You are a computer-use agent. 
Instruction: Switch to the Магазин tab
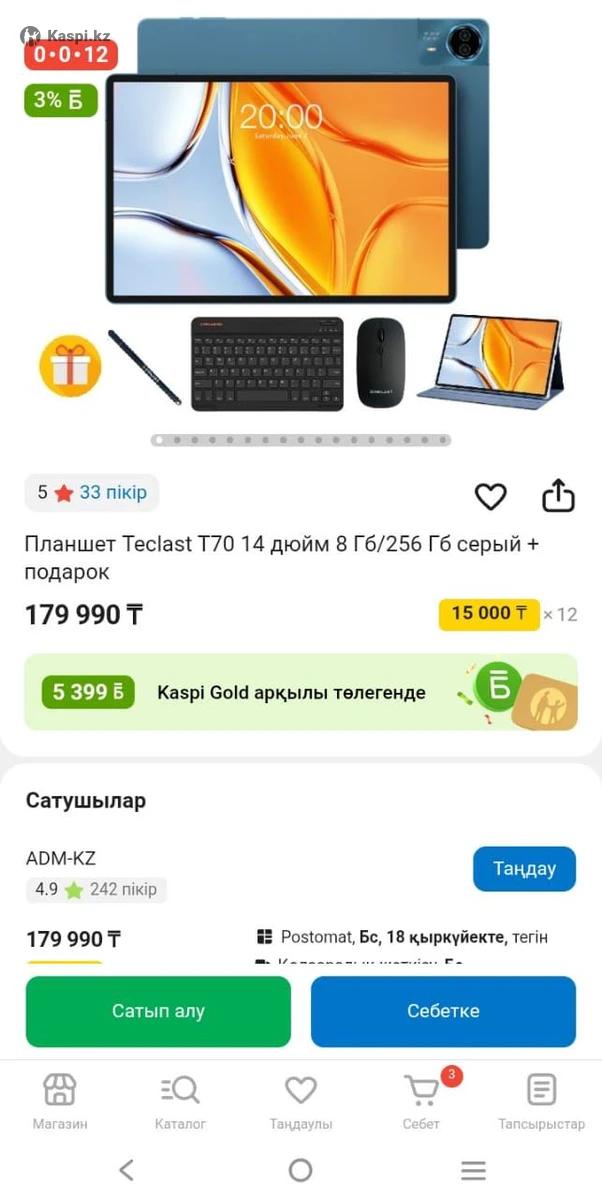(60, 1101)
